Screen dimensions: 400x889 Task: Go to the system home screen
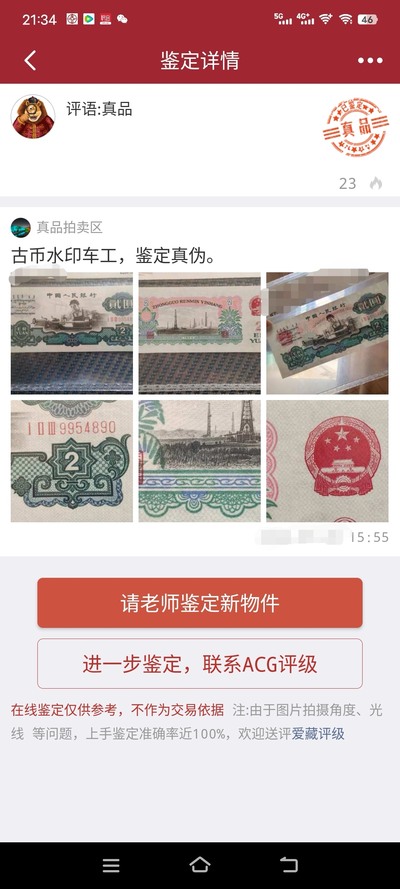[199, 865]
